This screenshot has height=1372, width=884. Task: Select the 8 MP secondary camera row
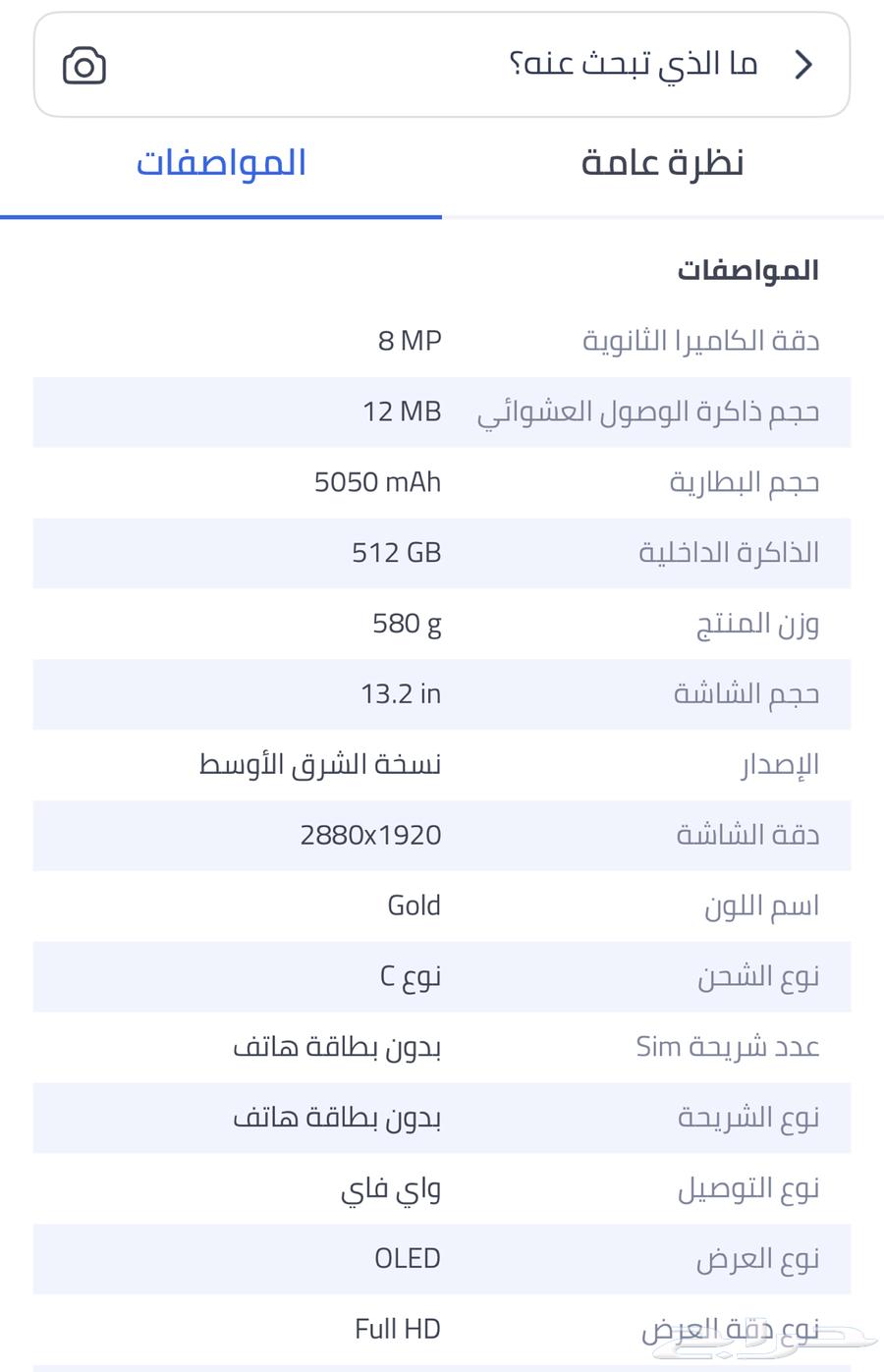442,341
